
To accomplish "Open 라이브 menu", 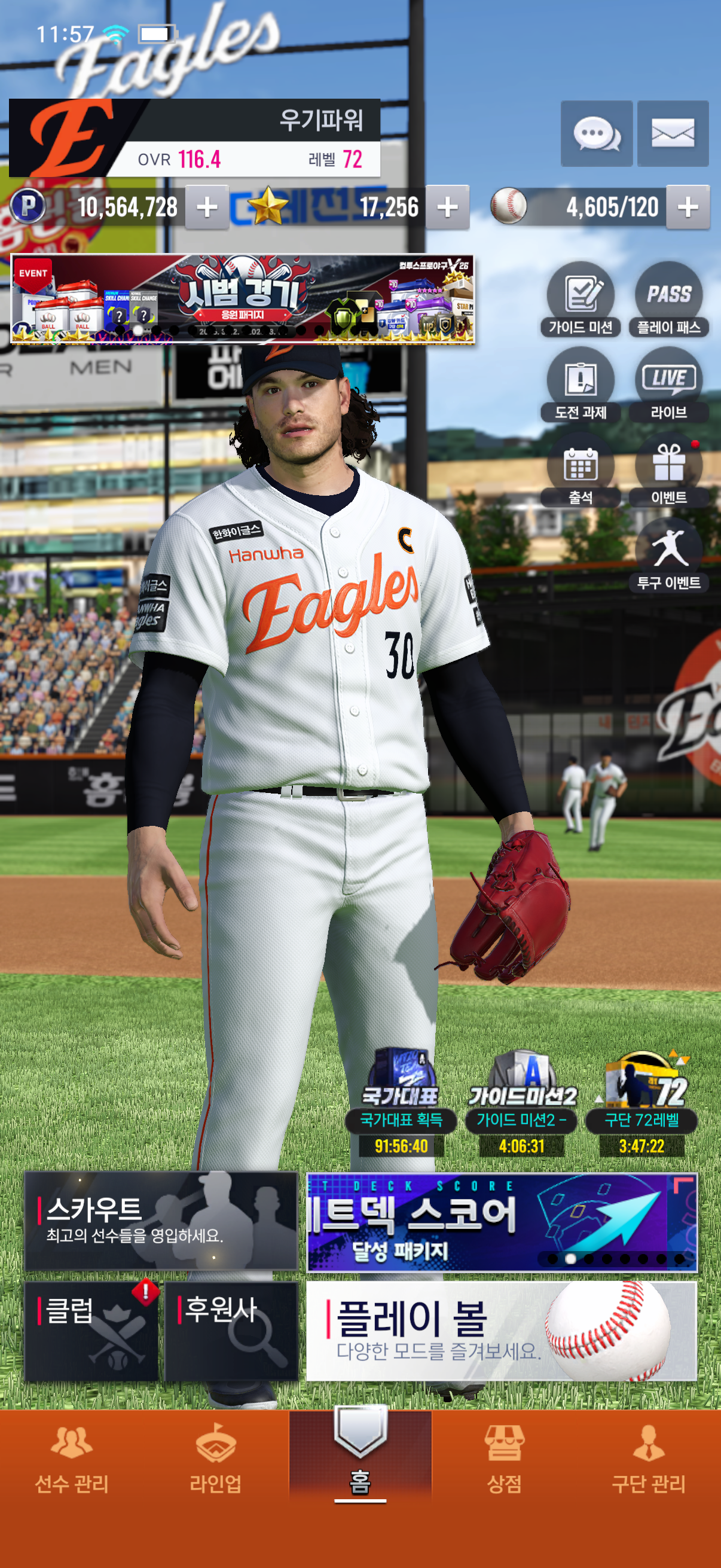I will pos(668,384).
